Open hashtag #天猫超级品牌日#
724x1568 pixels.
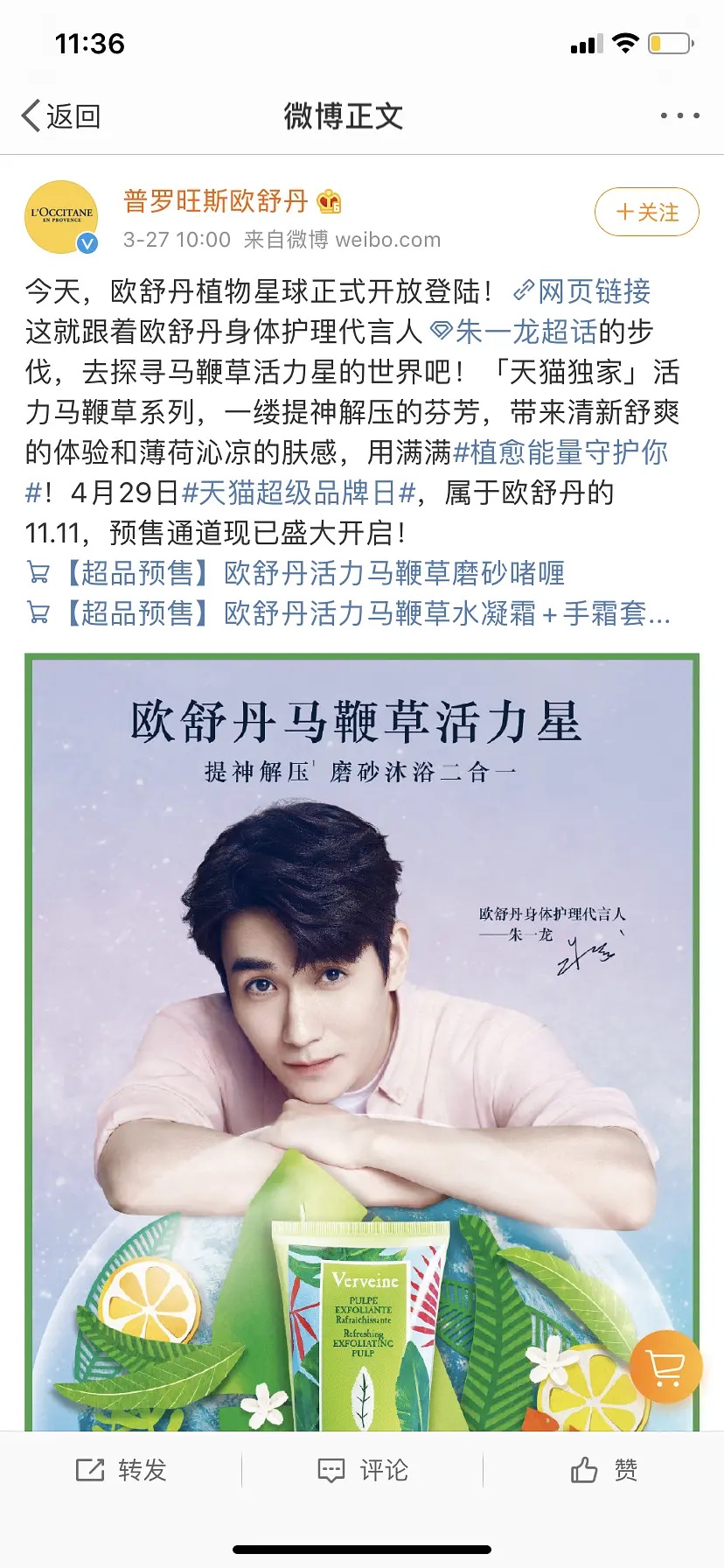[297, 493]
